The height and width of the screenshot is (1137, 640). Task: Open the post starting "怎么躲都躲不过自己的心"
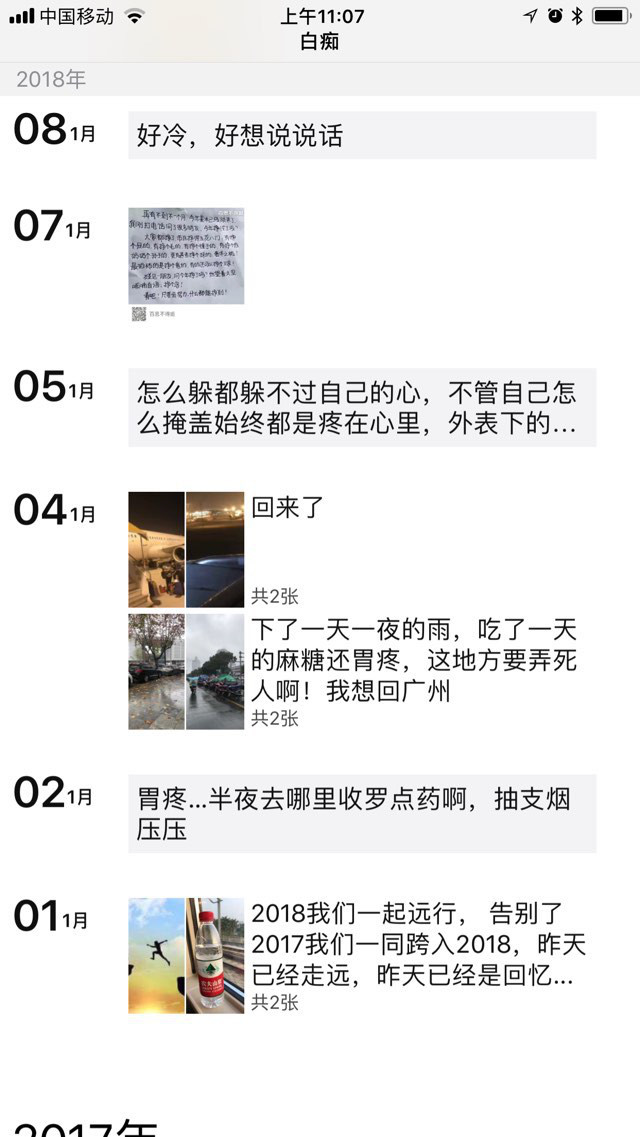(361, 407)
